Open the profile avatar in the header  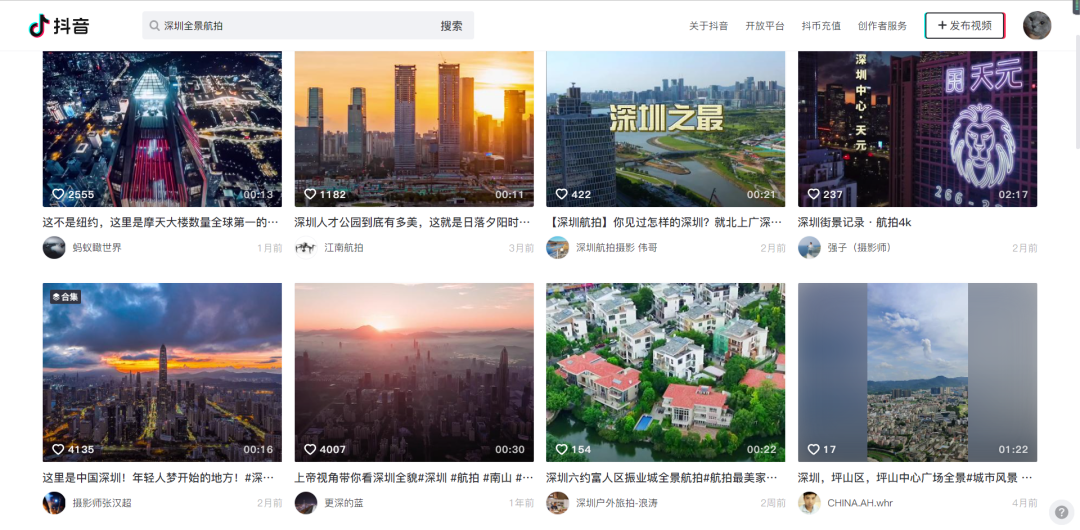1037,26
